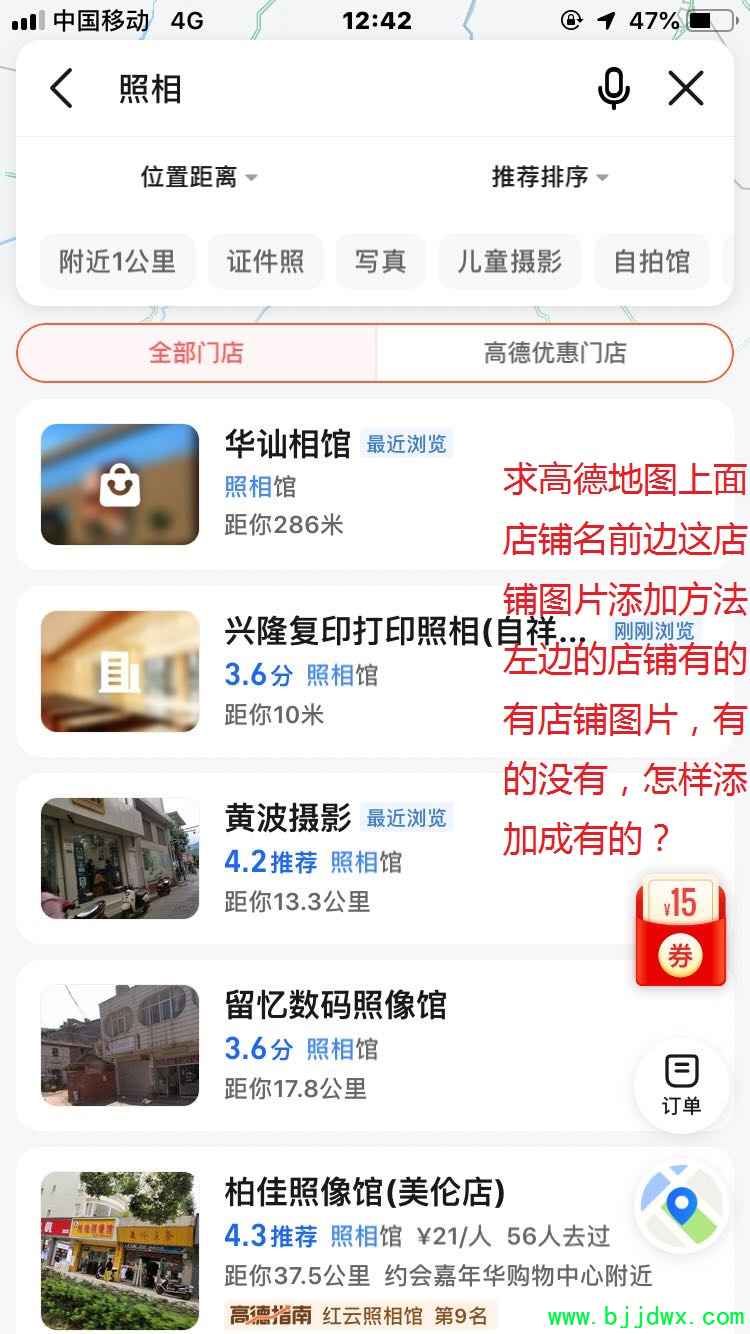Expand the 位置距离 dropdown
The width and height of the screenshot is (750, 1334).
(199, 177)
